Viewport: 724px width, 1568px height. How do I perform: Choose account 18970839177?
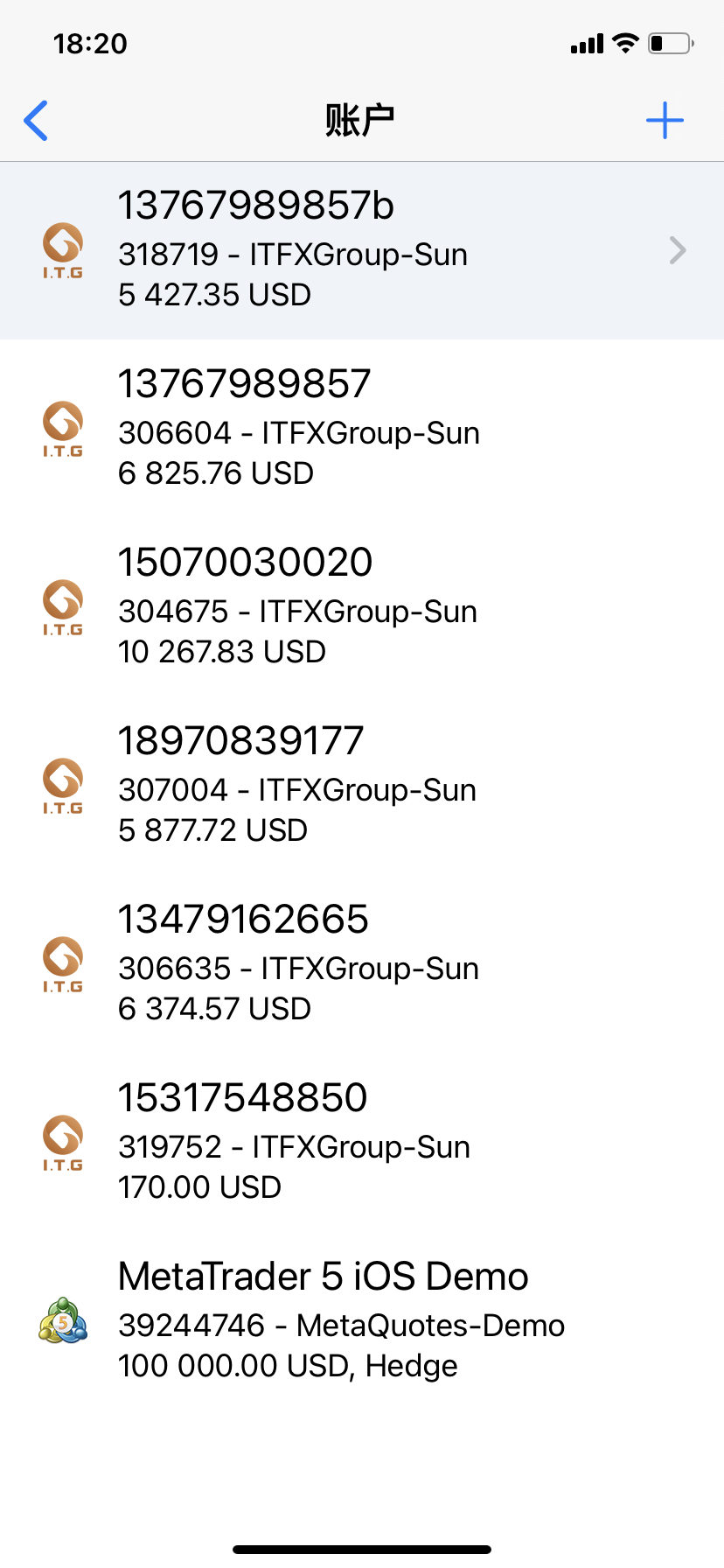[362, 786]
